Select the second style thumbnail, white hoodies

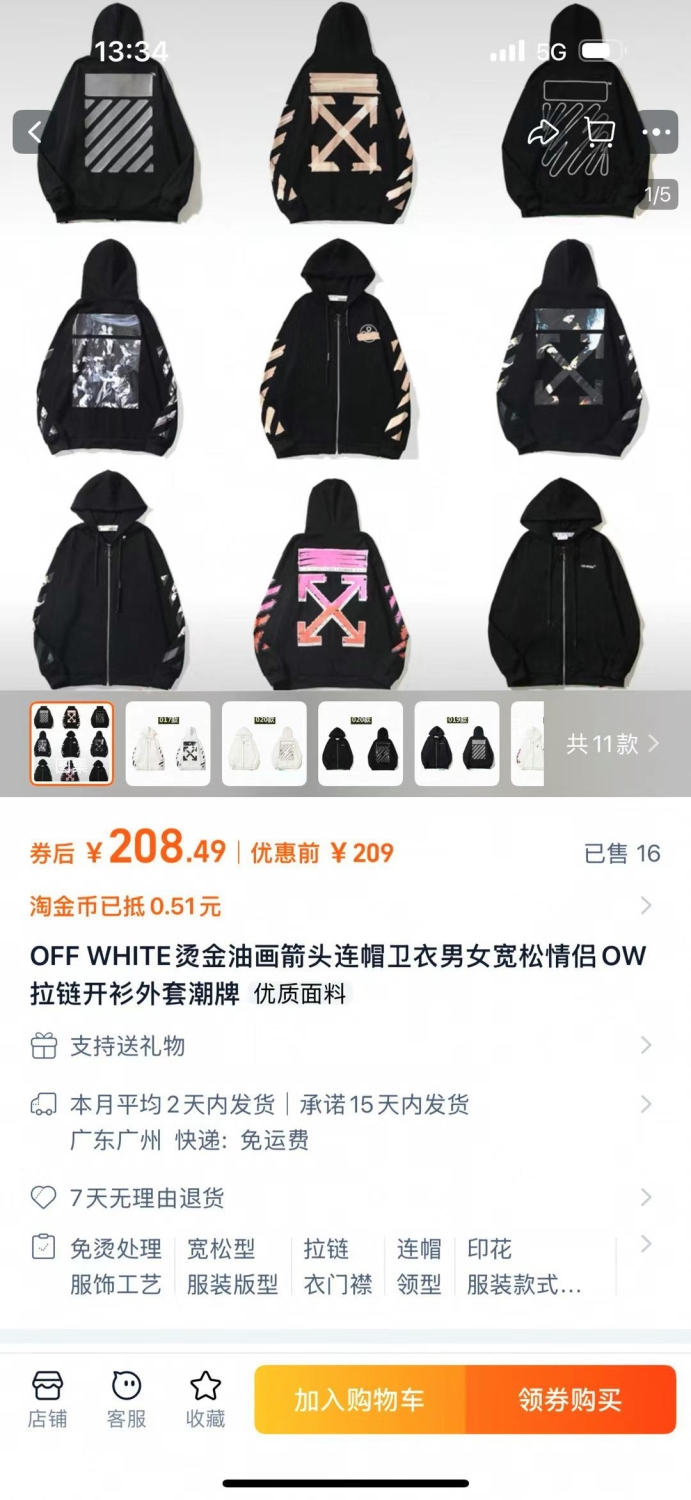point(168,744)
